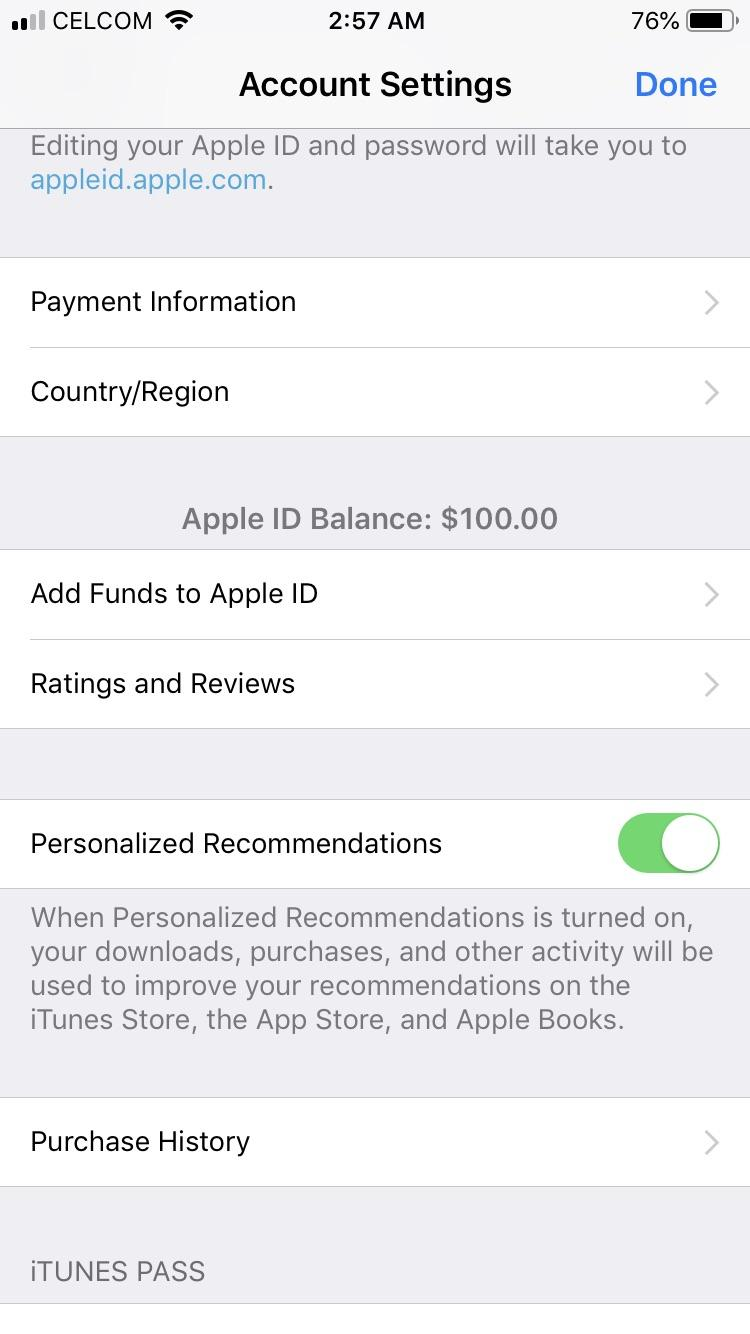
Task: Open Payment Information
Action: pyautogui.click(x=375, y=302)
